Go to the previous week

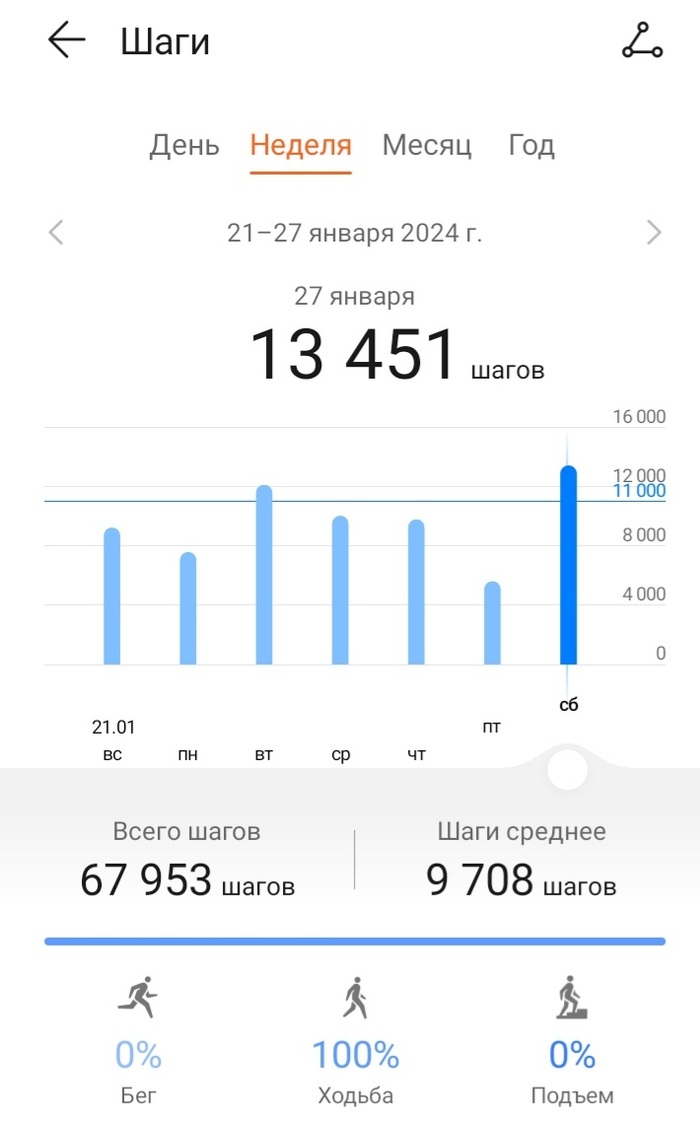point(56,233)
